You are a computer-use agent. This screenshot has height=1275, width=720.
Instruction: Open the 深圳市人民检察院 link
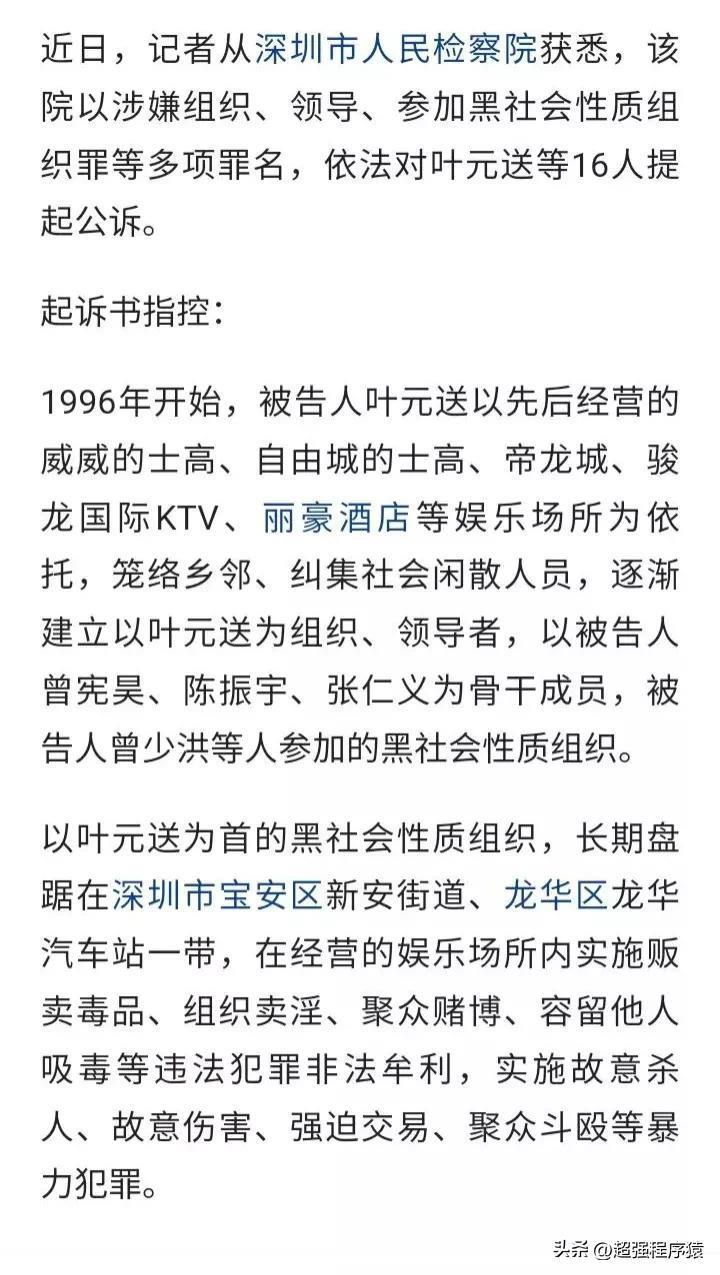pyautogui.click(x=396, y=47)
